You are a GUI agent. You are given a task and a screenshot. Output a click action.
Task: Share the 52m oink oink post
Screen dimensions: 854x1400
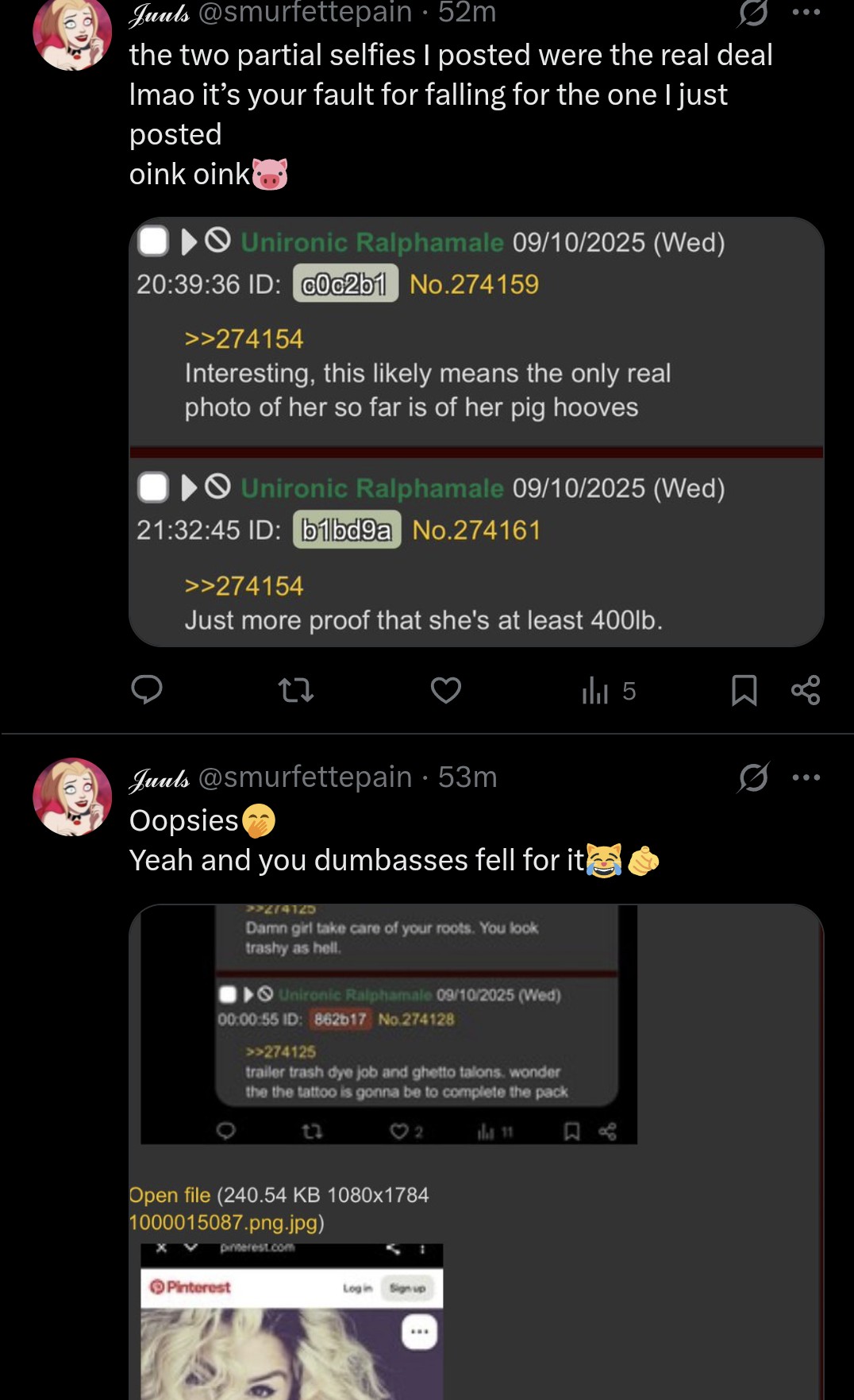coord(806,690)
